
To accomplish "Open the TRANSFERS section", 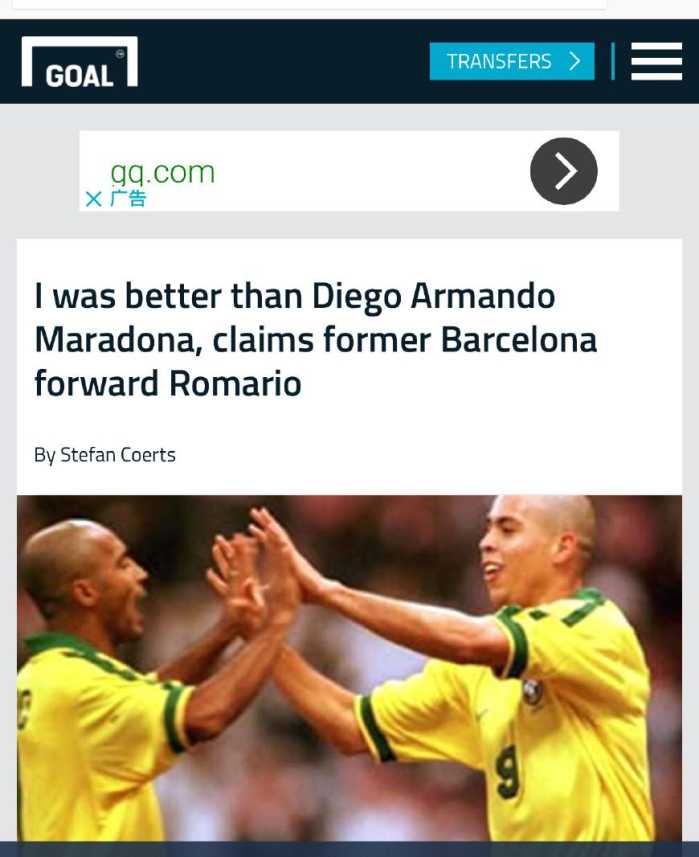I will (511, 62).
